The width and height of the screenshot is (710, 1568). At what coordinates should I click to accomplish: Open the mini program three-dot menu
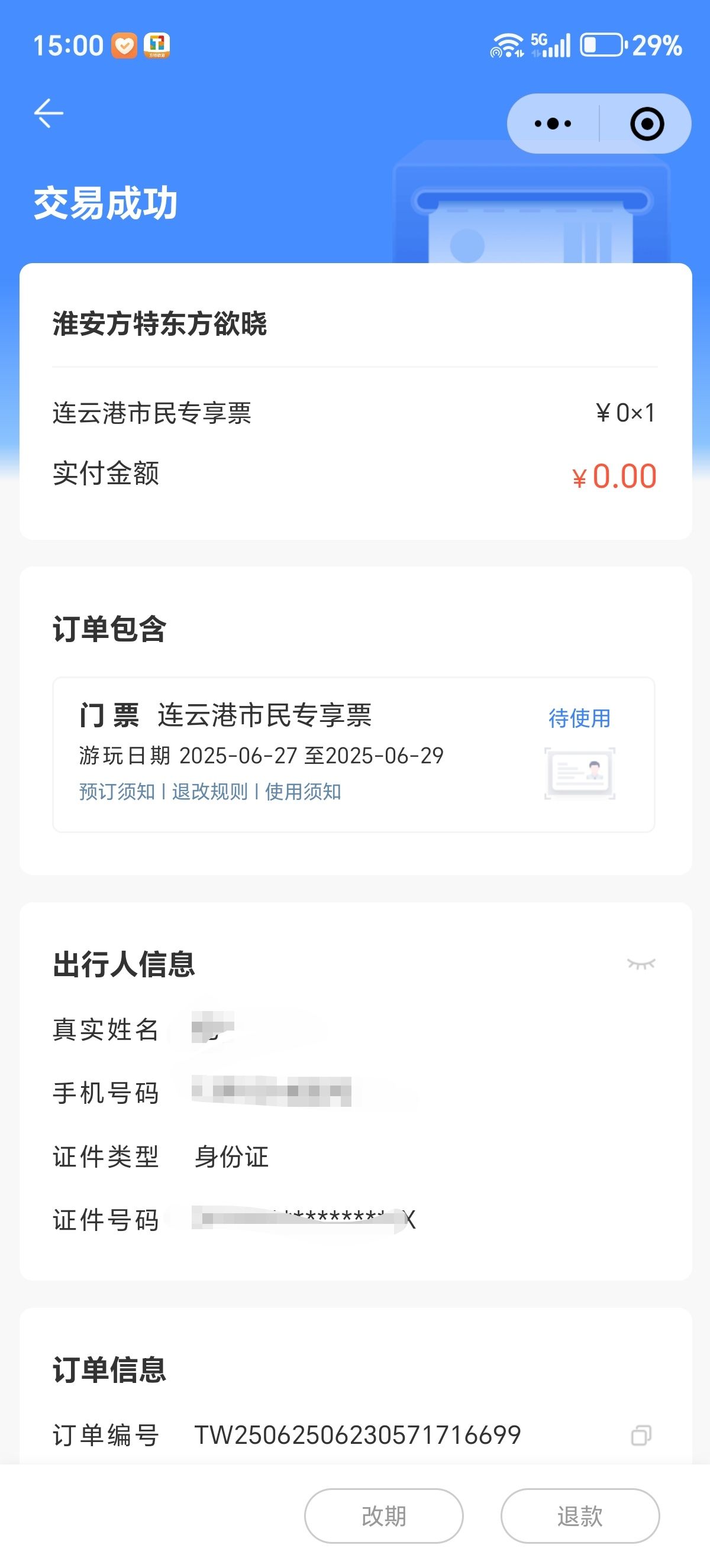point(553,124)
